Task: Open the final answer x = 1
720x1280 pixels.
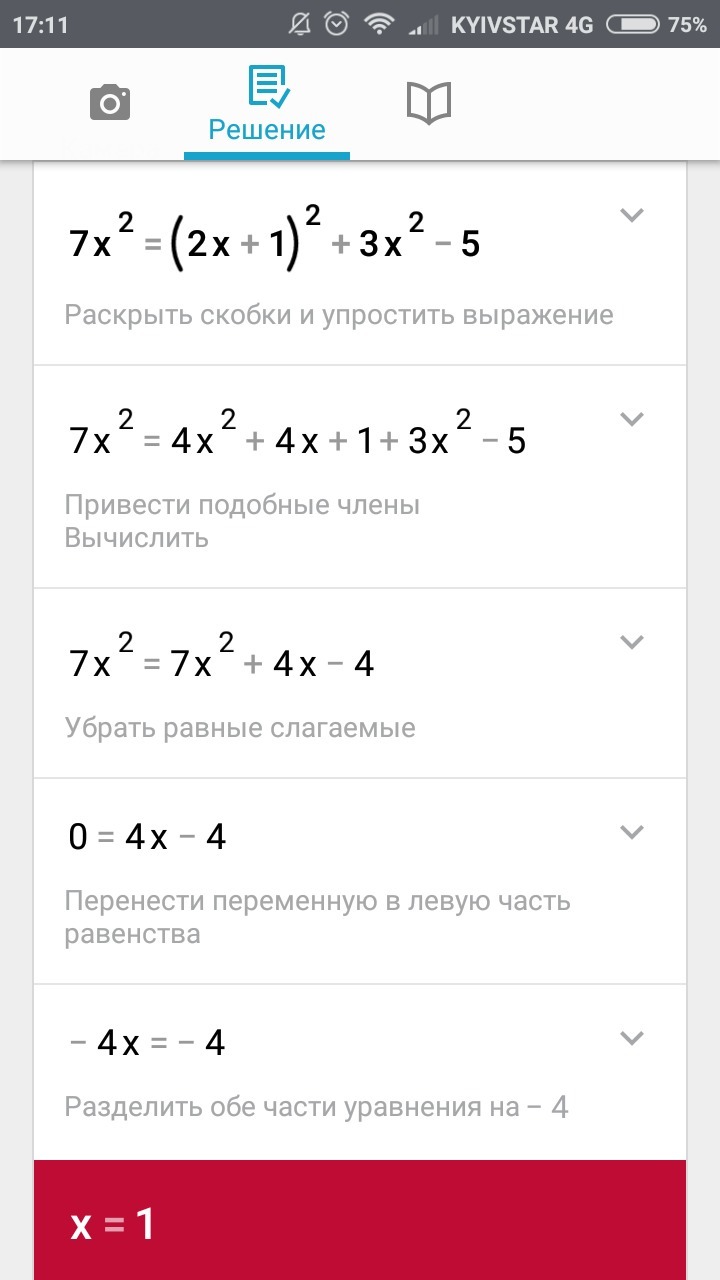Action: (360, 1220)
